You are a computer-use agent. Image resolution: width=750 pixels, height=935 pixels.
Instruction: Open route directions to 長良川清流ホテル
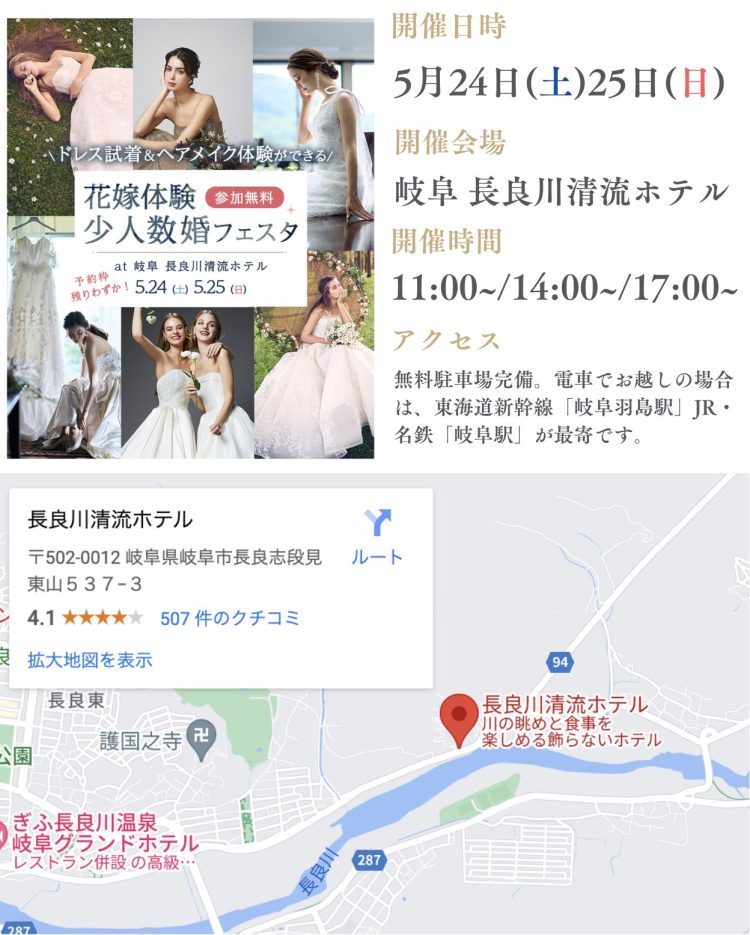point(377,537)
